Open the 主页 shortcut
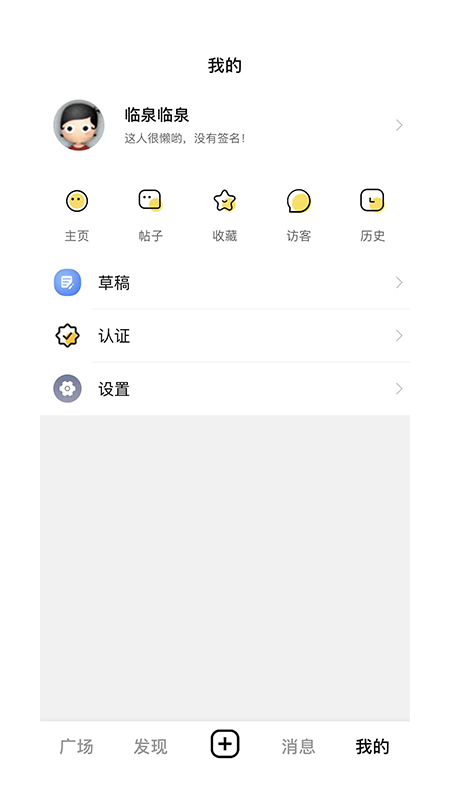 point(77,215)
